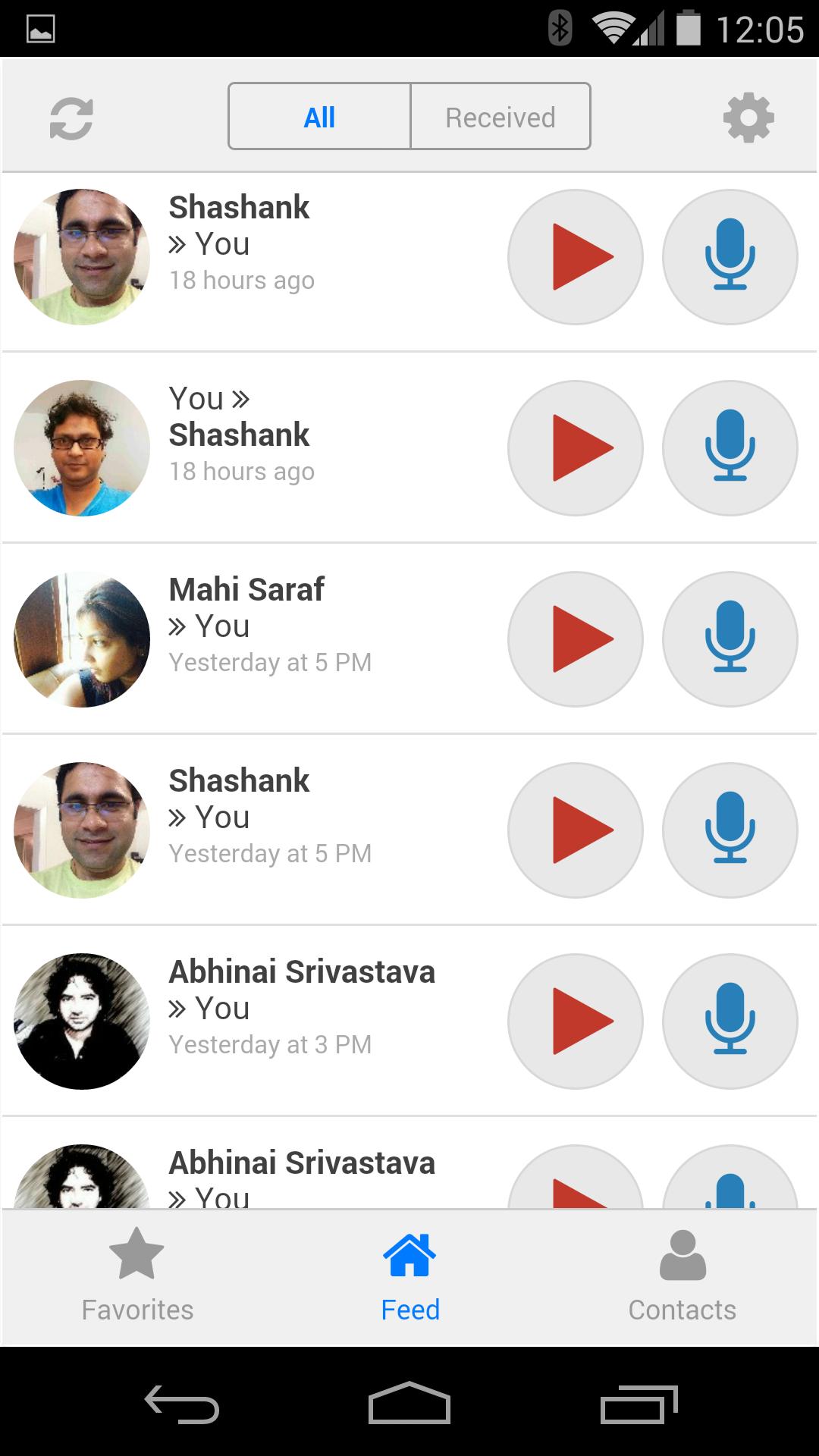The image size is (819, 1456).
Task: Open the settings gear
Action: click(x=748, y=118)
